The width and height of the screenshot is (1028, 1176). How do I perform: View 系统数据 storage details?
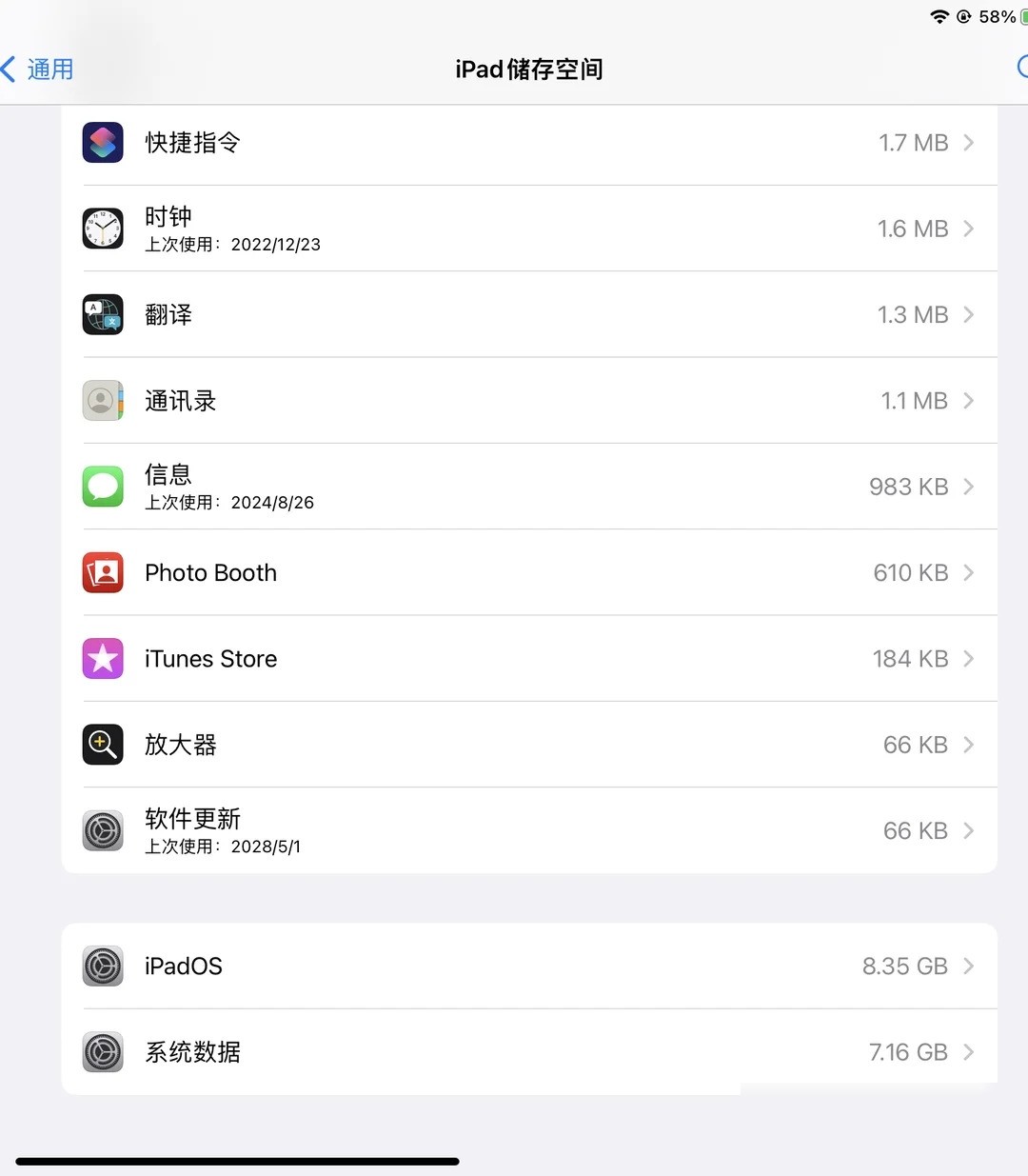[529, 1052]
